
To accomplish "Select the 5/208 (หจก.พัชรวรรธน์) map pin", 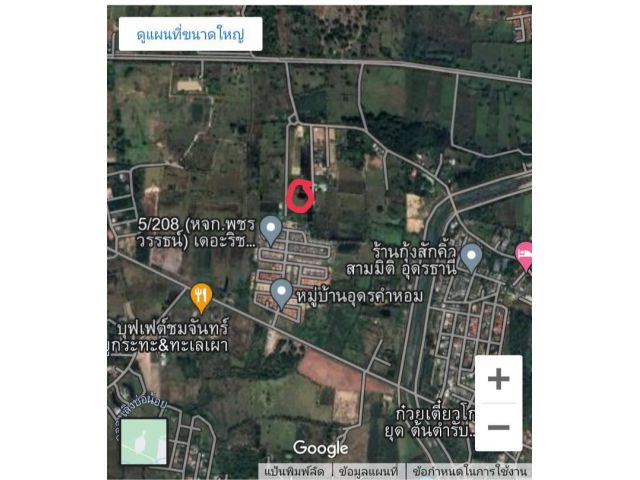I will [270, 232].
